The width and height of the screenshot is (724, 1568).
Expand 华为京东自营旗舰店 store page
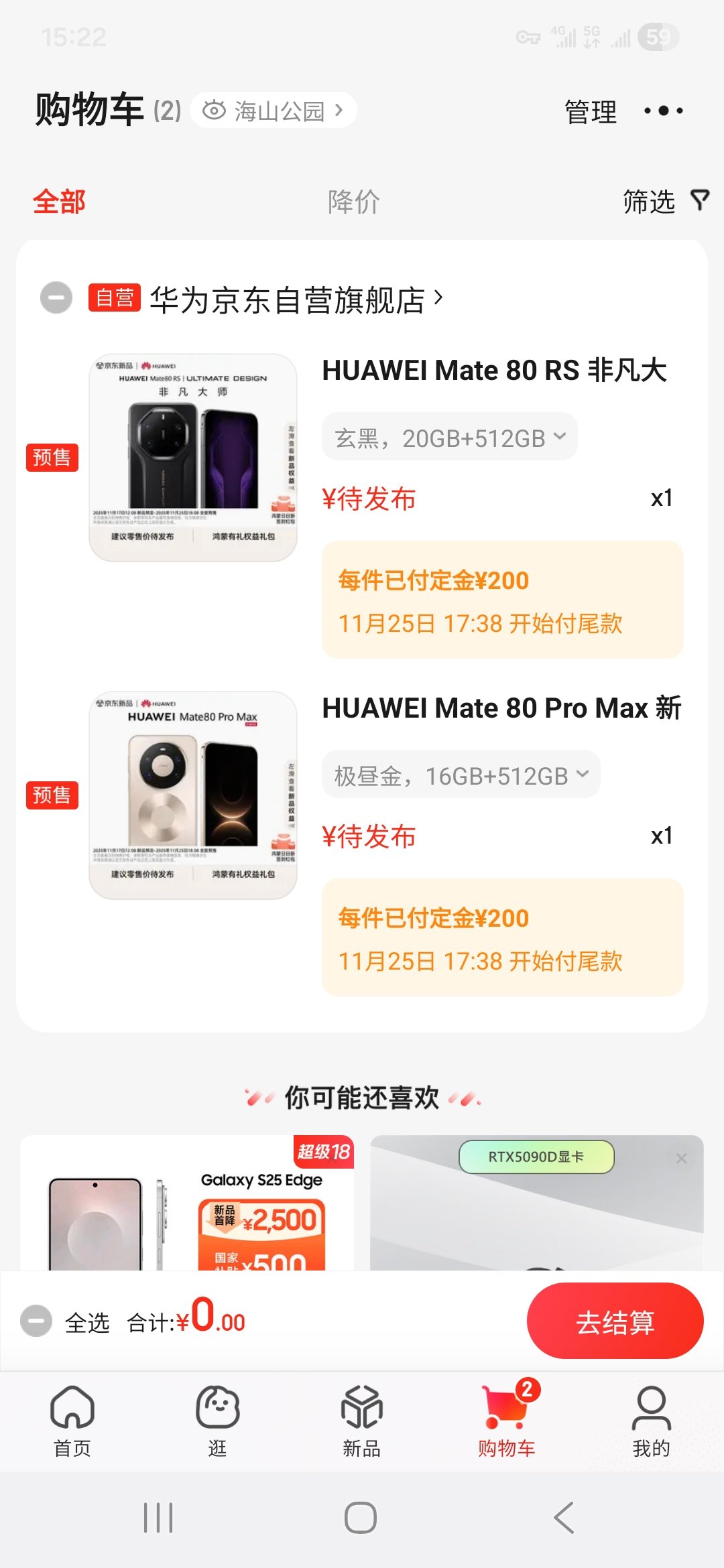(x=295, y=300)
